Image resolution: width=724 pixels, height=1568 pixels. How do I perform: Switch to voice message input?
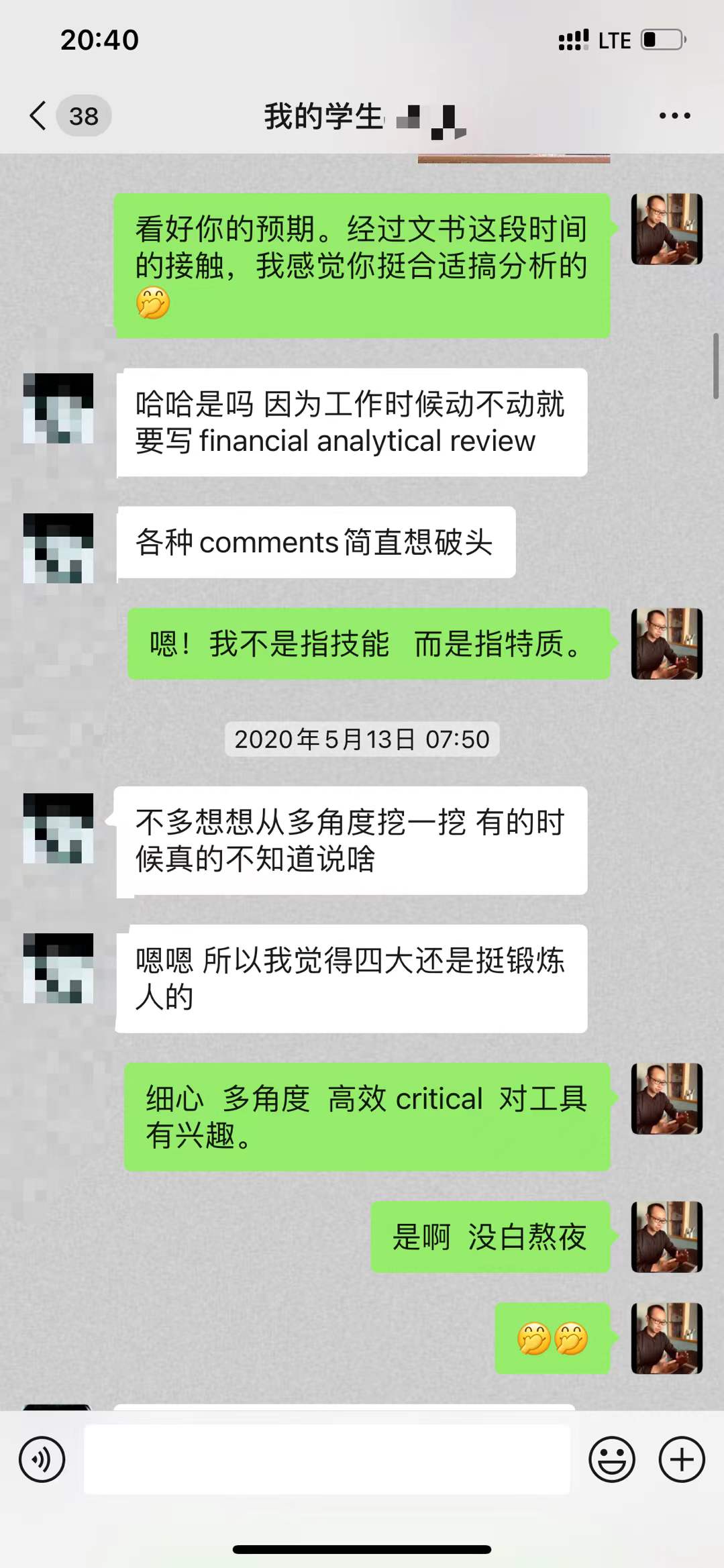coord(42,1459)
